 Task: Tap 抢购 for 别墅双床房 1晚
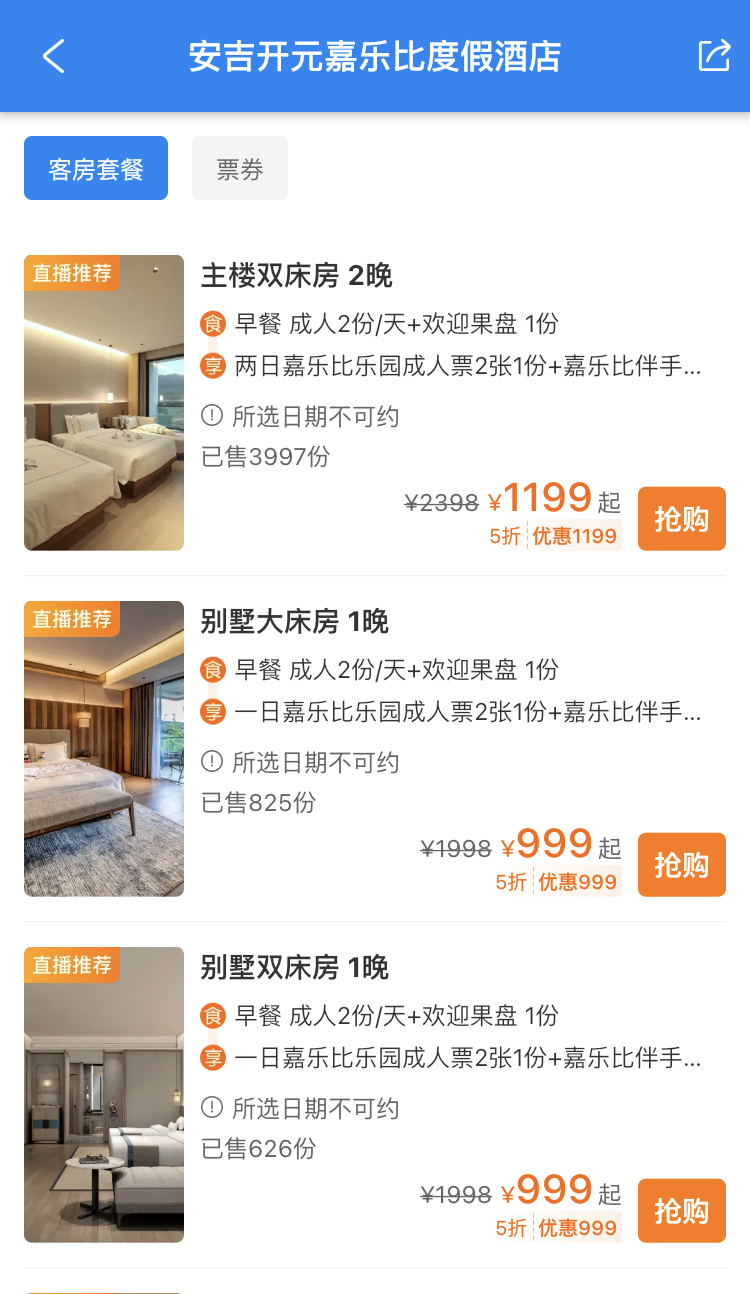coord(681,1210)
